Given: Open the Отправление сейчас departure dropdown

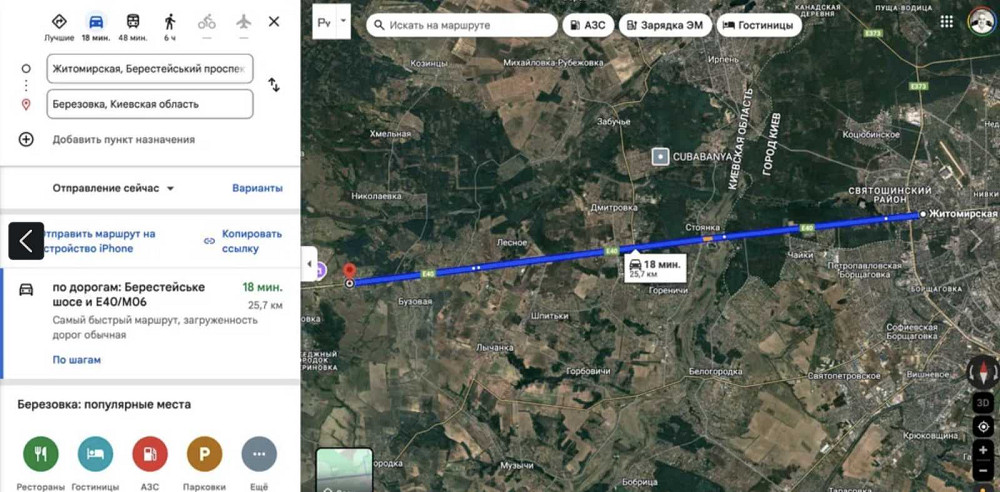Looking at the screenshot, I should click(113, 188).
